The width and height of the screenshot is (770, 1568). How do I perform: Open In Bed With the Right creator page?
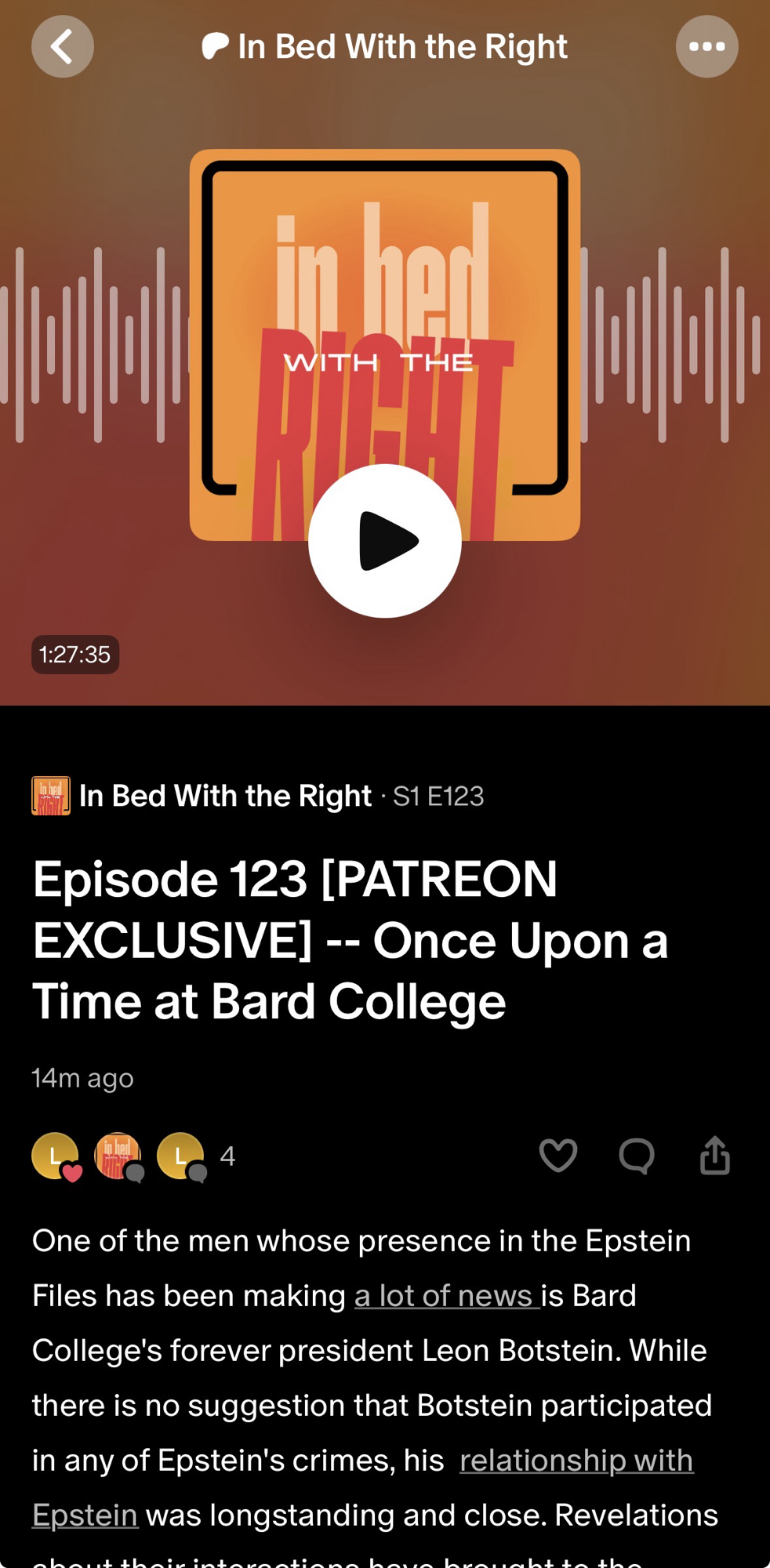pos(224,796)
